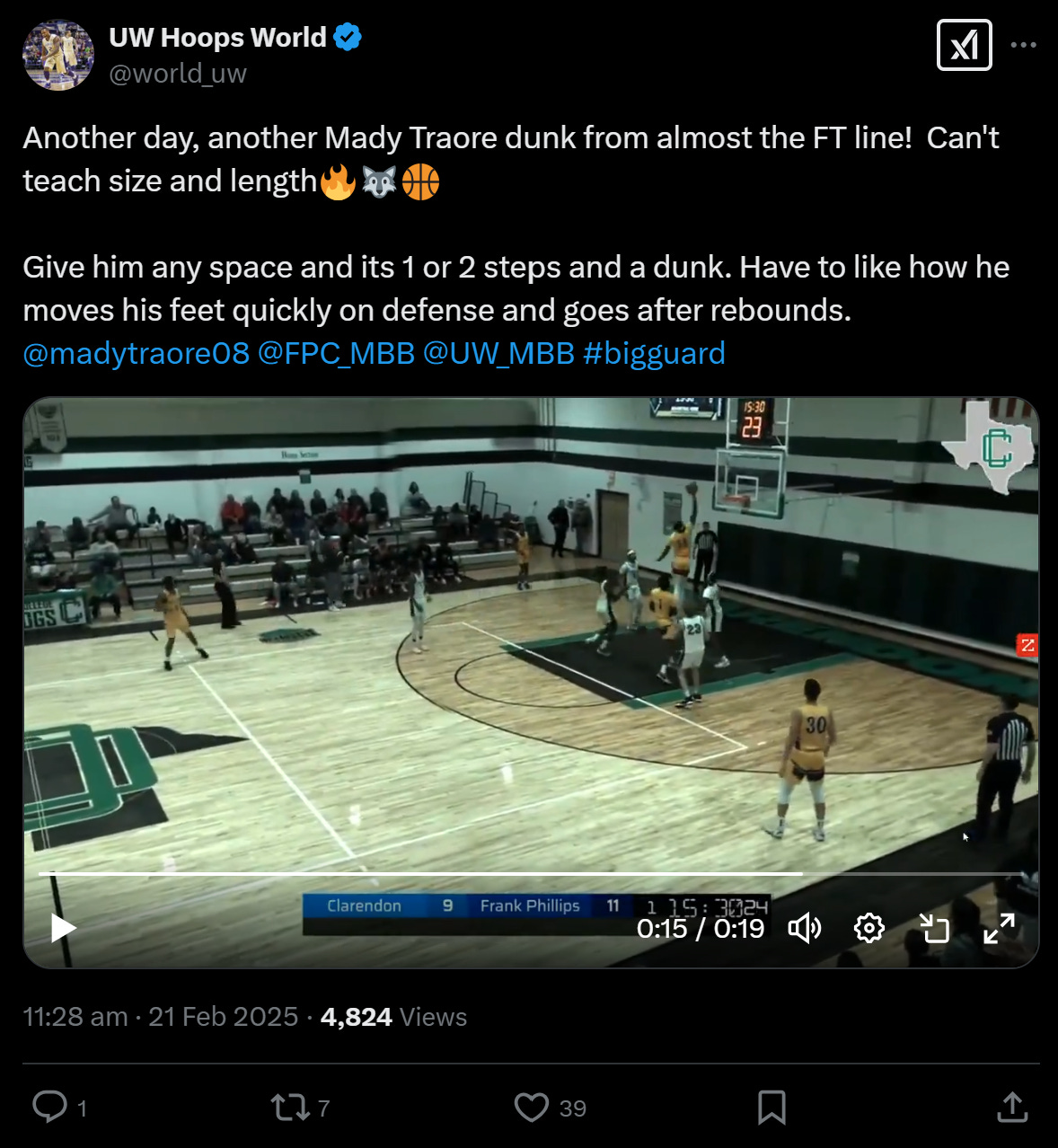Play the dunk video
This screenshot has width=1058, height=1148.
(x=63, y=928)
